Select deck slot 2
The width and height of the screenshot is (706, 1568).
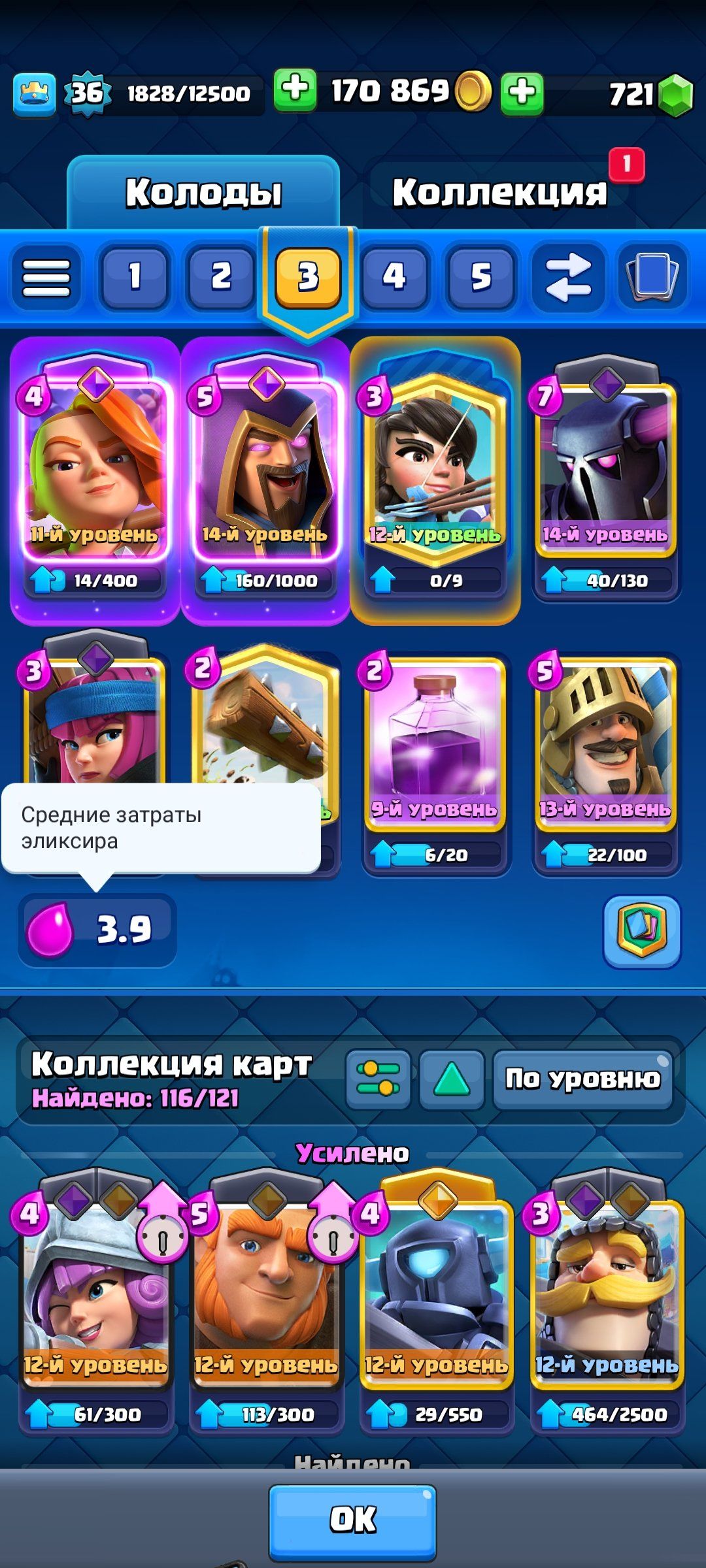(221, 276)
